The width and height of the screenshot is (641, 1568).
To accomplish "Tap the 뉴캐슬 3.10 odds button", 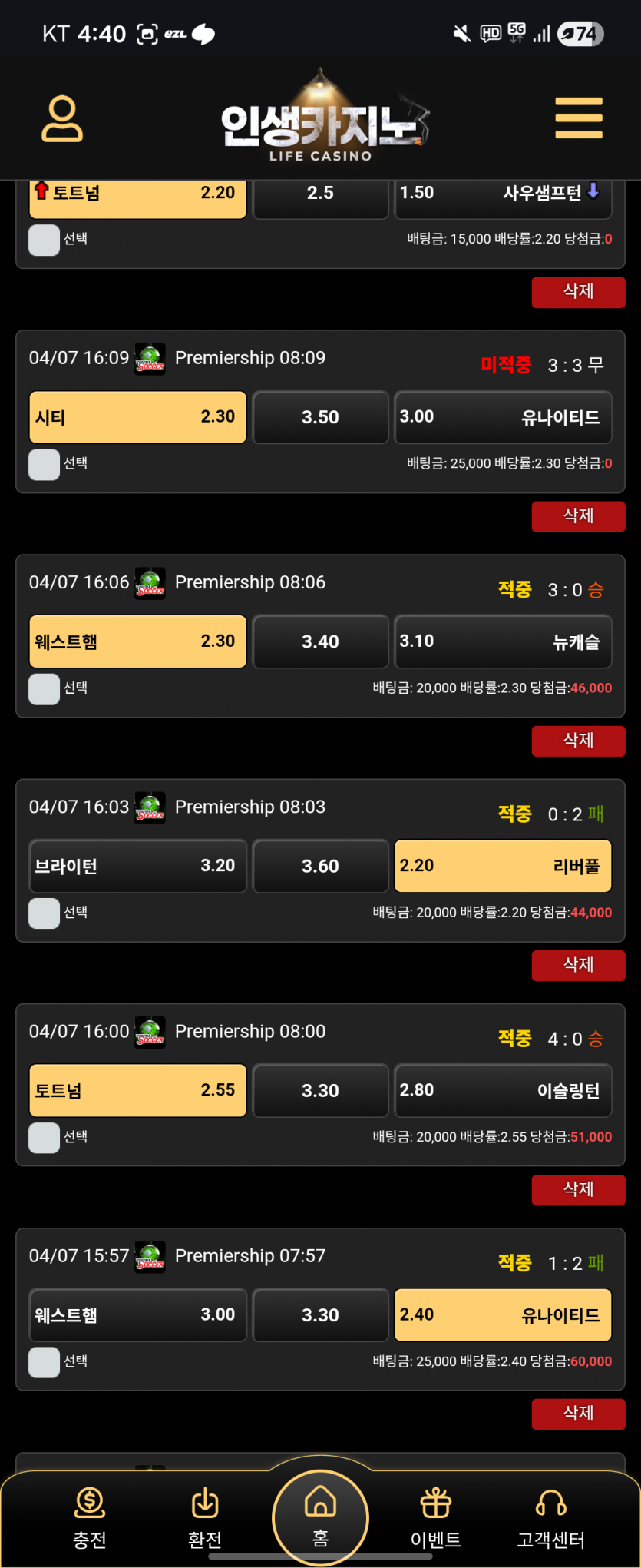I will click(503, 641).
